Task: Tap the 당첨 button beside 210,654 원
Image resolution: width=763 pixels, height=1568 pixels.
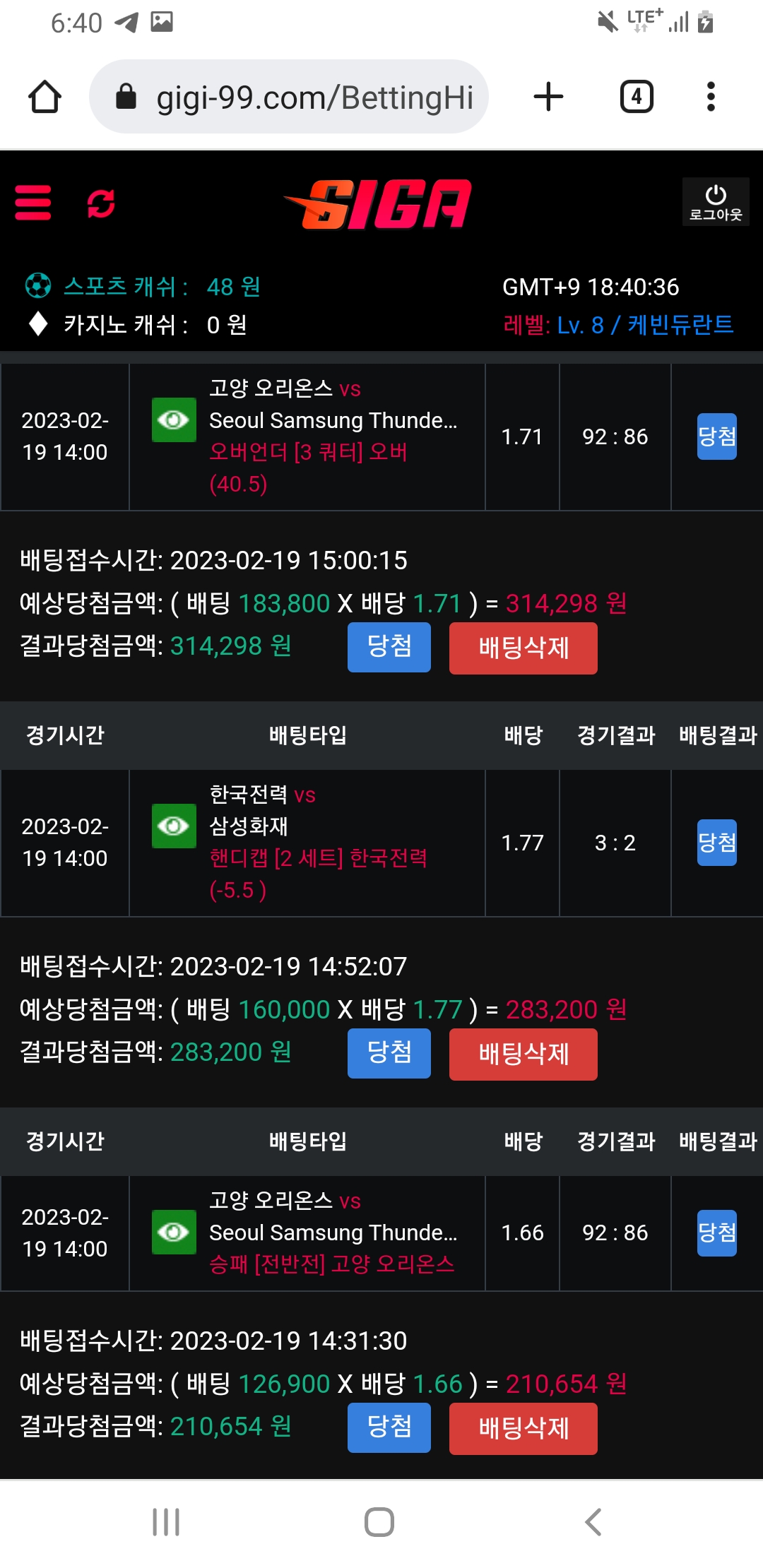Action: coord(389,1427)
